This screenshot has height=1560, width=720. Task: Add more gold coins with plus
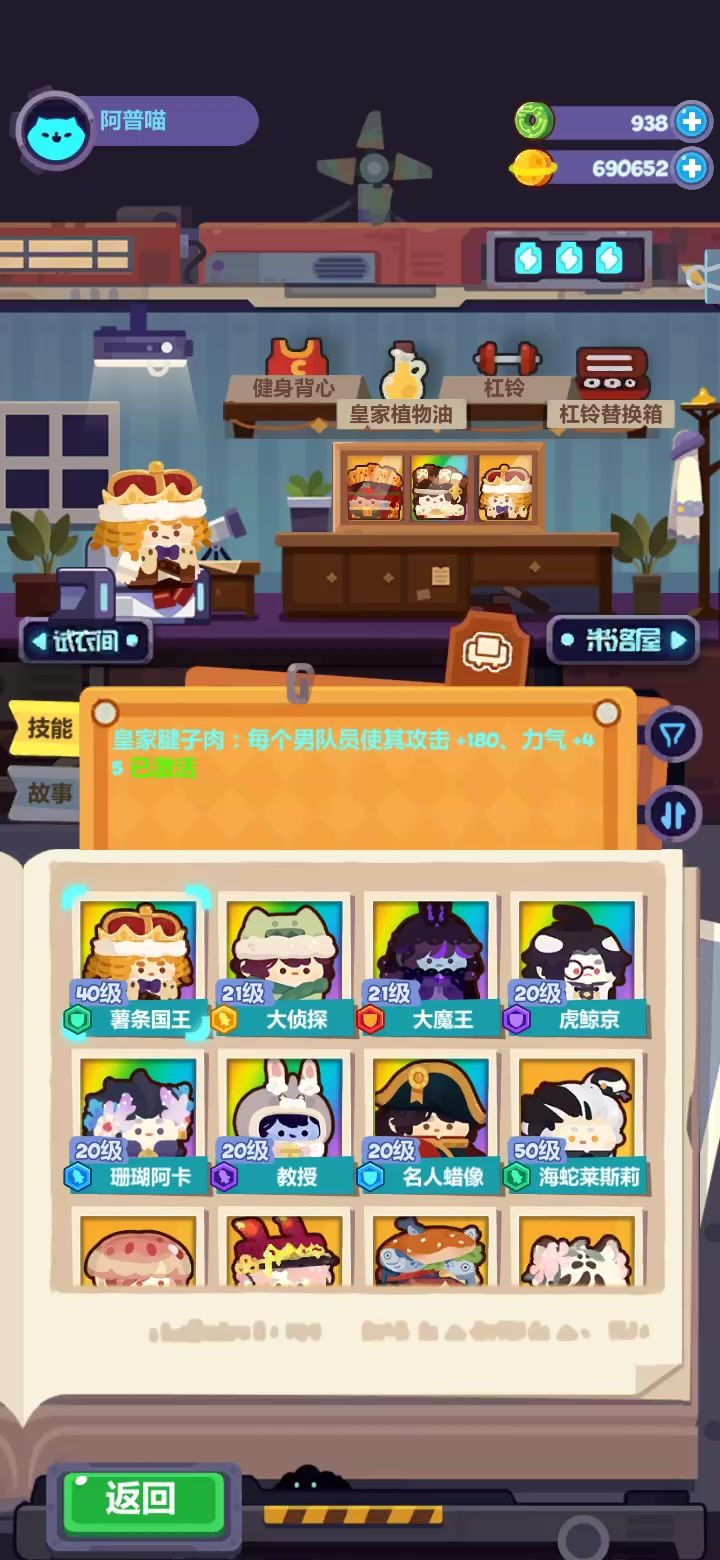coord(691,168)
